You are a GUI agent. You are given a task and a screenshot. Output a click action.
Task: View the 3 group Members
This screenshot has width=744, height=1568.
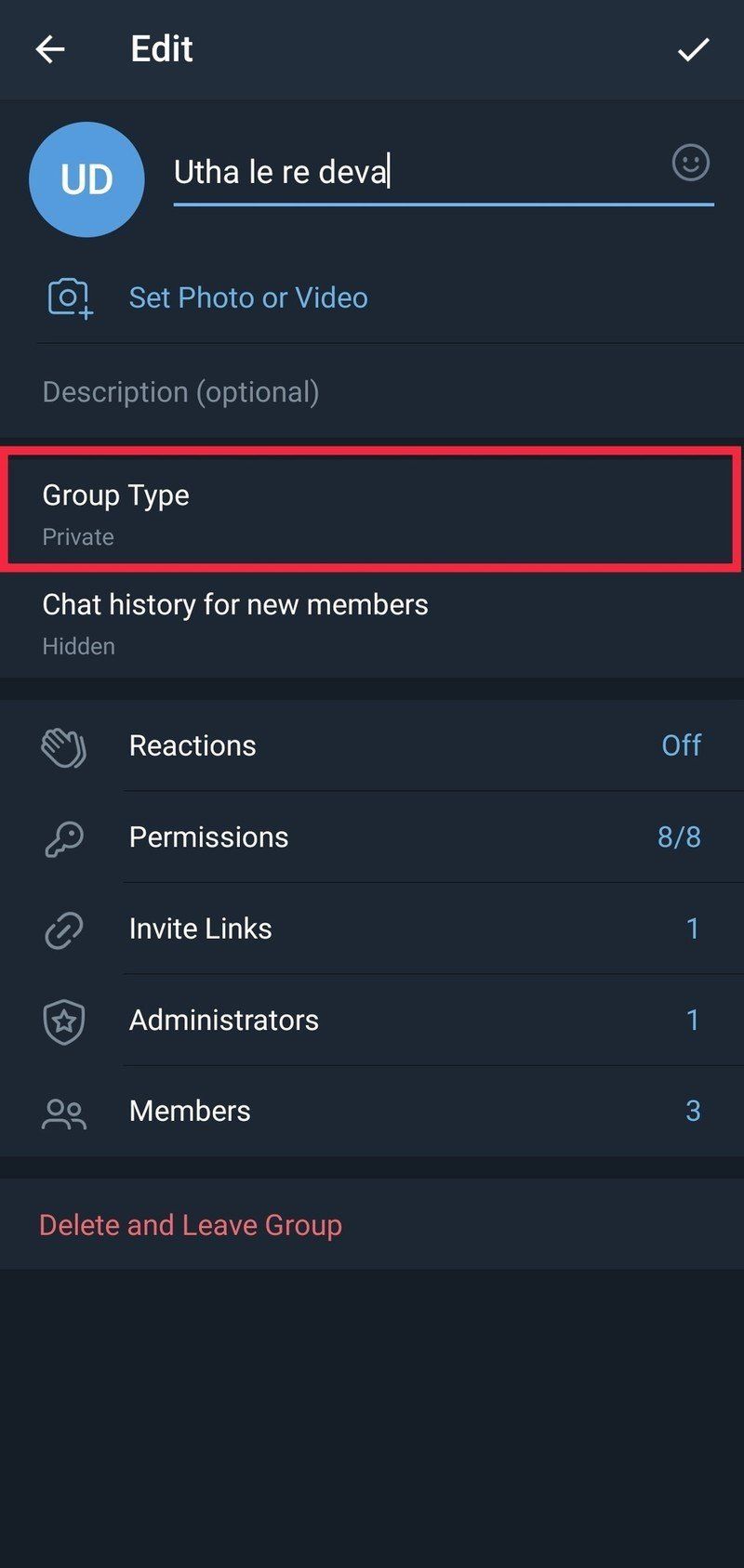(x=372, y=1112)
